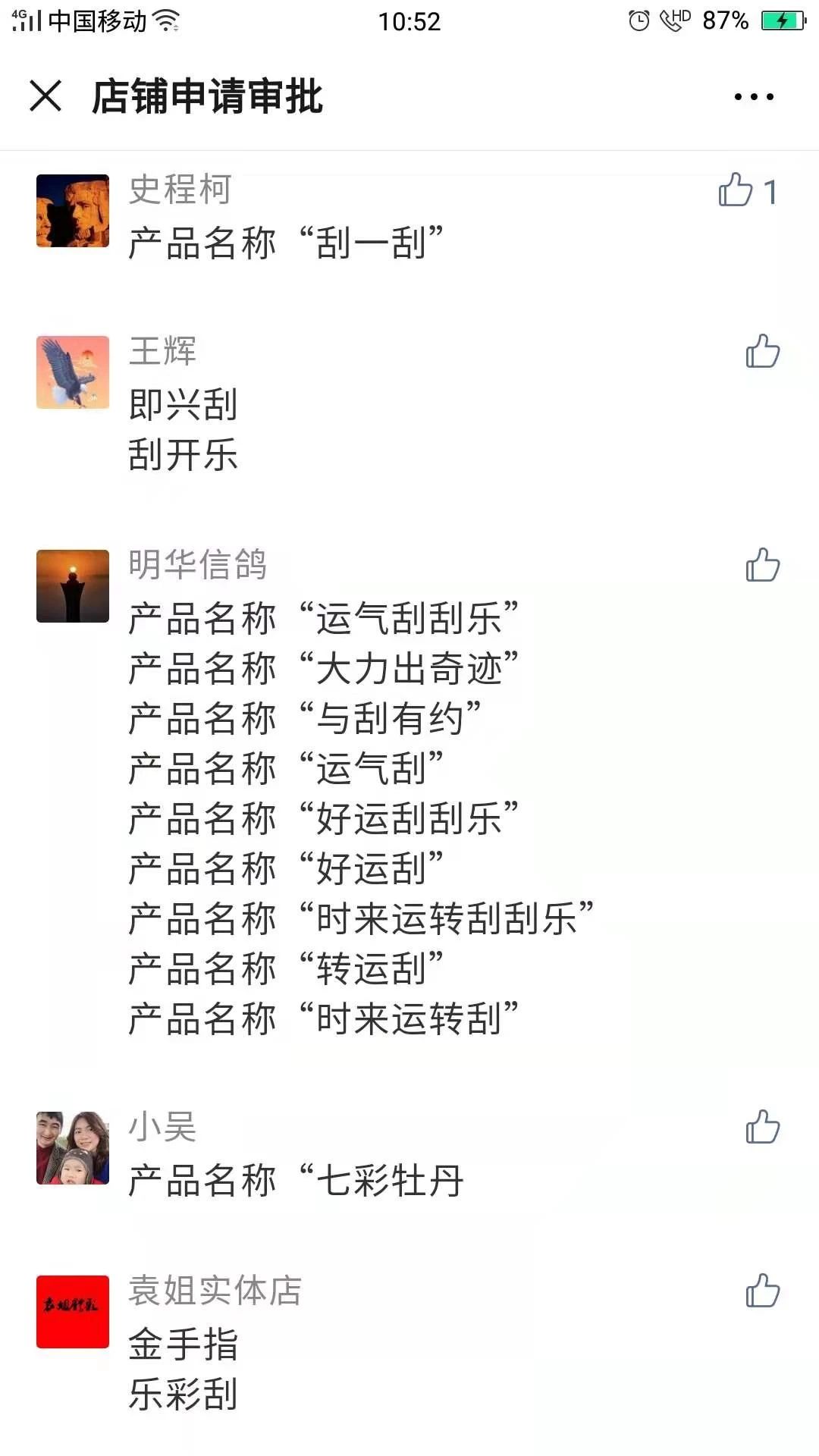Like 王辉's comment
This screenshot has width=819, height=1456.
[x=762, y=351]
